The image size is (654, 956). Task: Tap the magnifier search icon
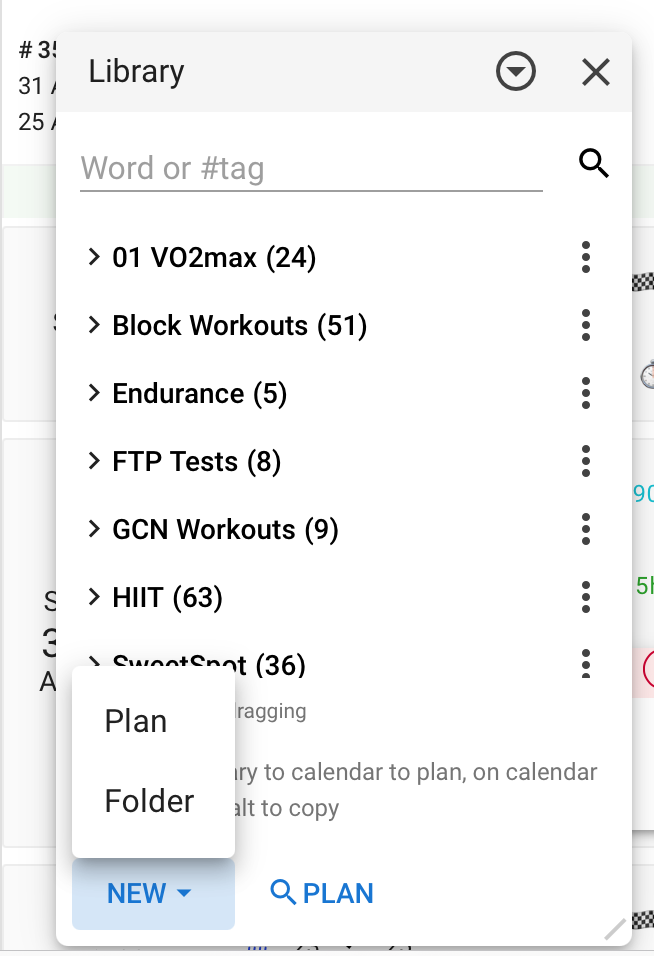click(x=594, y=164)
